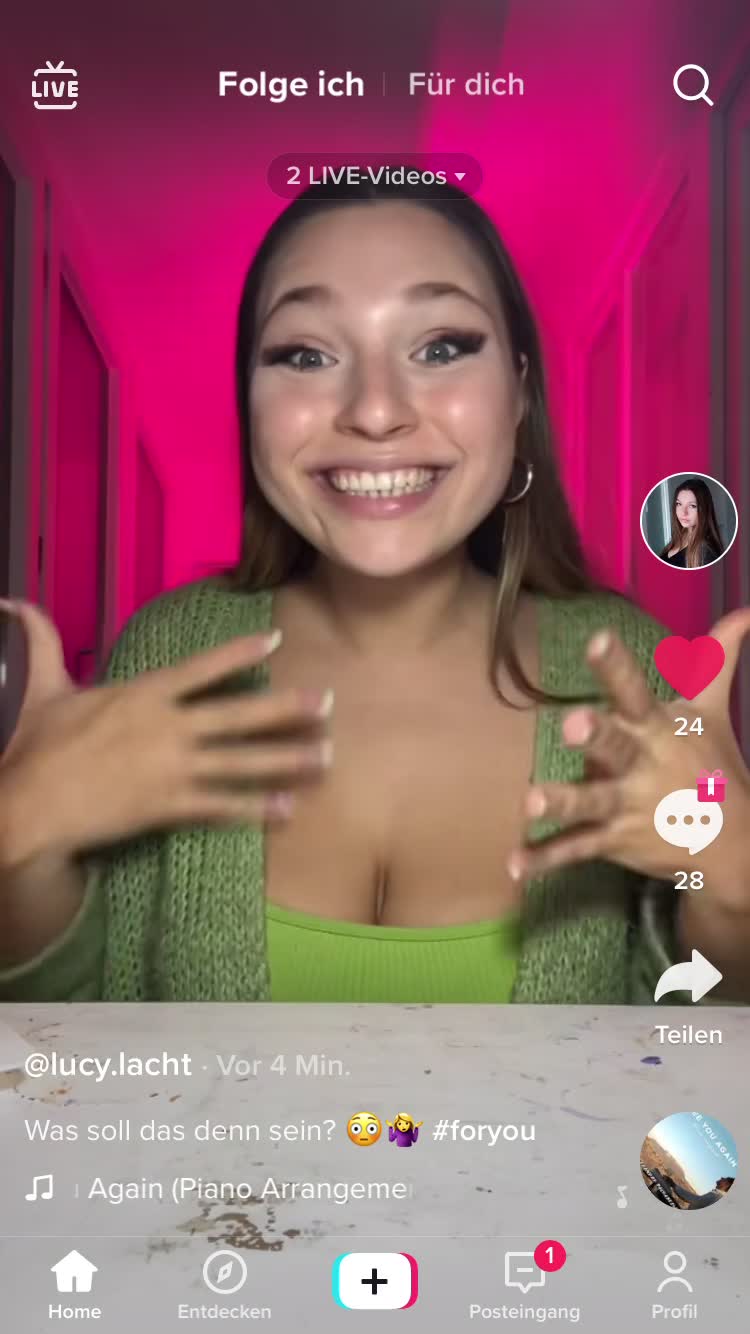The height and width of the screenshot is (1334, 750).
Task: Open the comments bubble
Action: pyautogui.click(x=688, y=821)
